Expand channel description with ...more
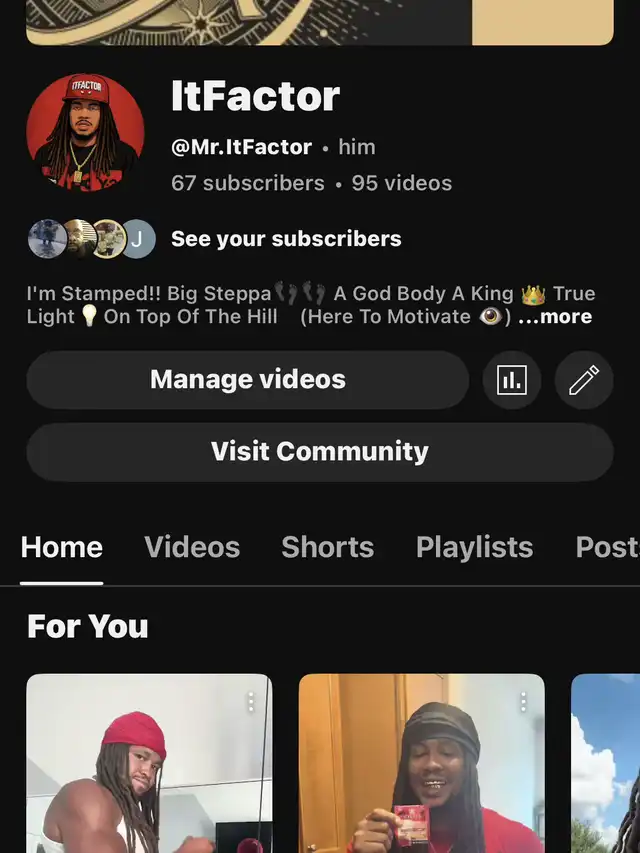The image size is (640, 853). 555,317
